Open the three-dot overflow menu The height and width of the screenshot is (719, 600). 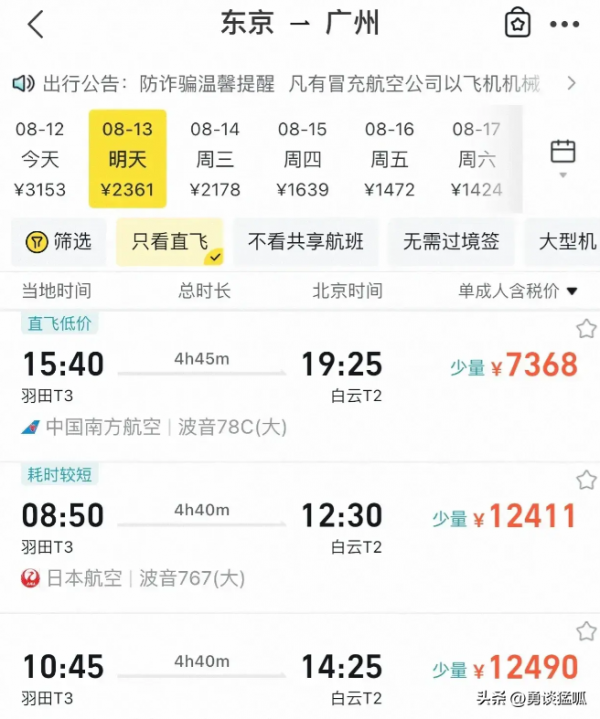tap(565, 24)
